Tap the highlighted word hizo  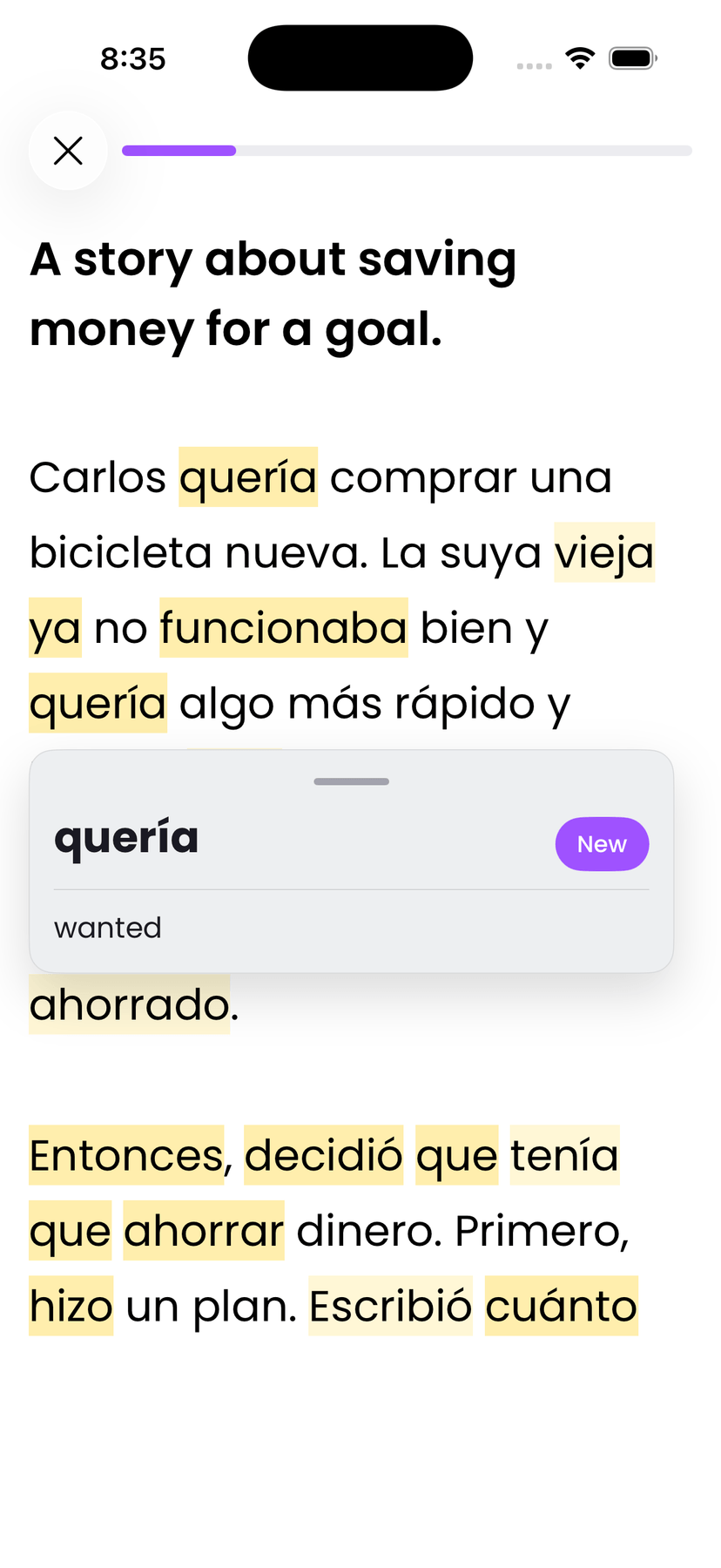coord(71,1307)
